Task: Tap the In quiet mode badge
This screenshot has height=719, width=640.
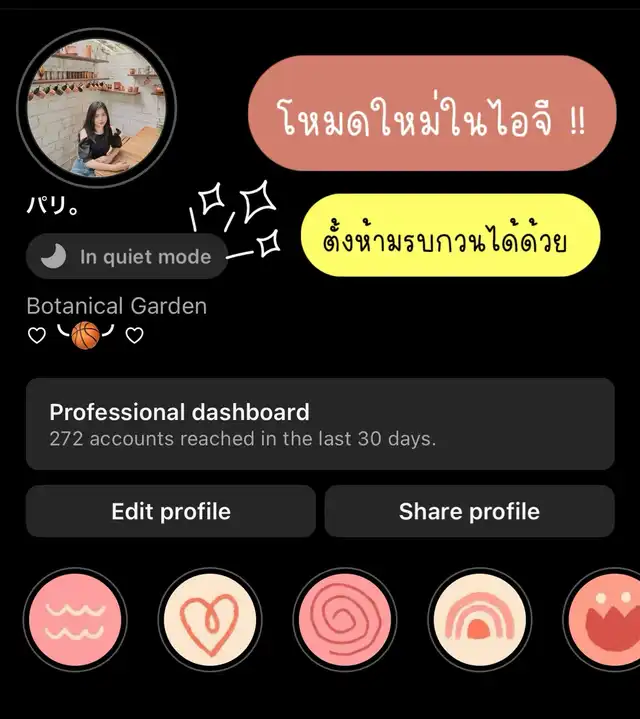Action: [x=126, y=257]
